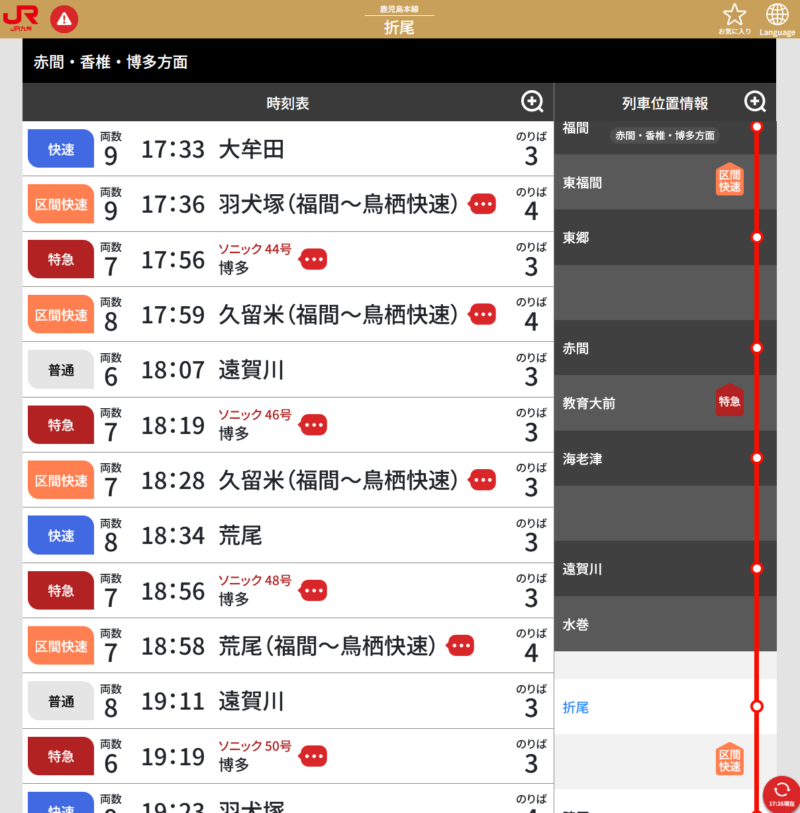Show stop details for 18:58 荒尾 train
The image size is (800, 813).
tap(461, 646)
